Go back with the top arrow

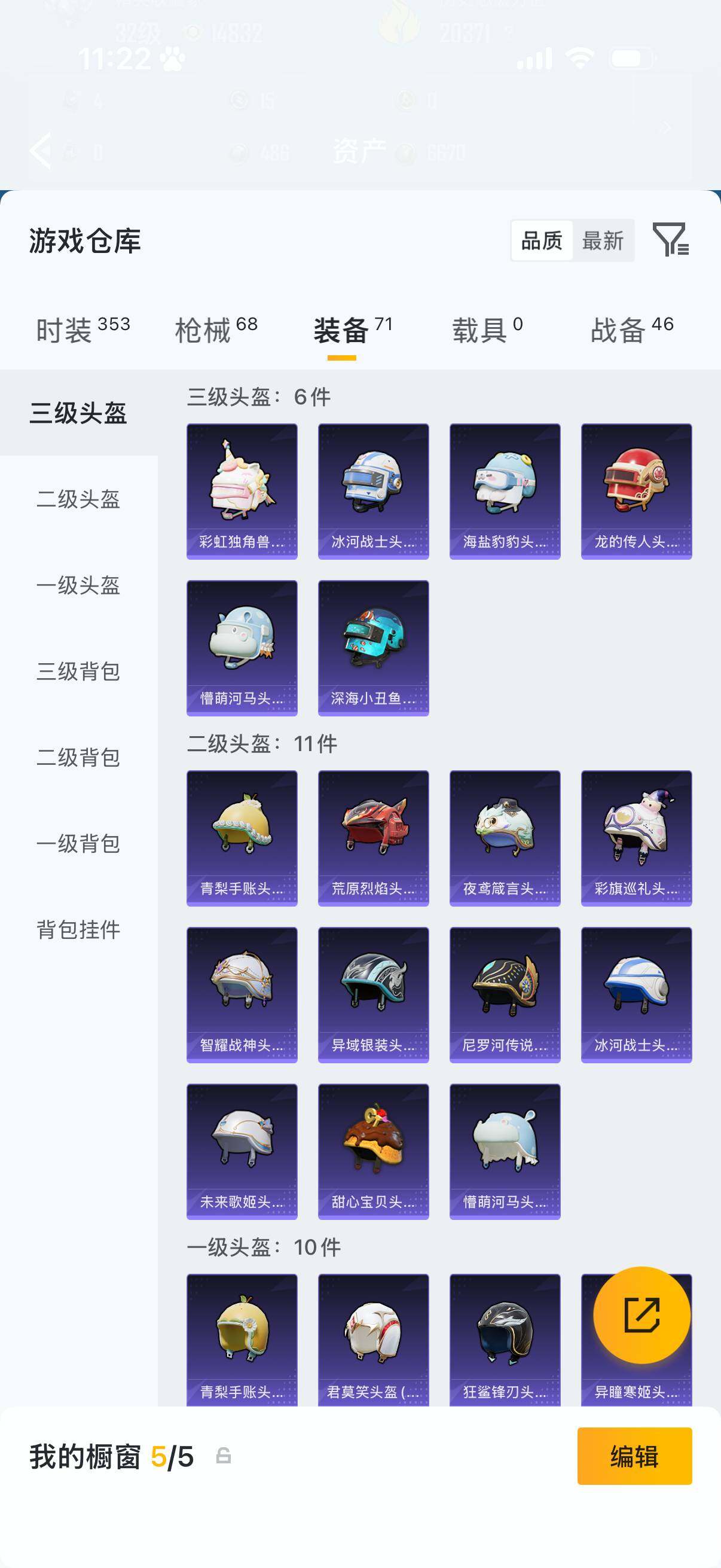41,150
